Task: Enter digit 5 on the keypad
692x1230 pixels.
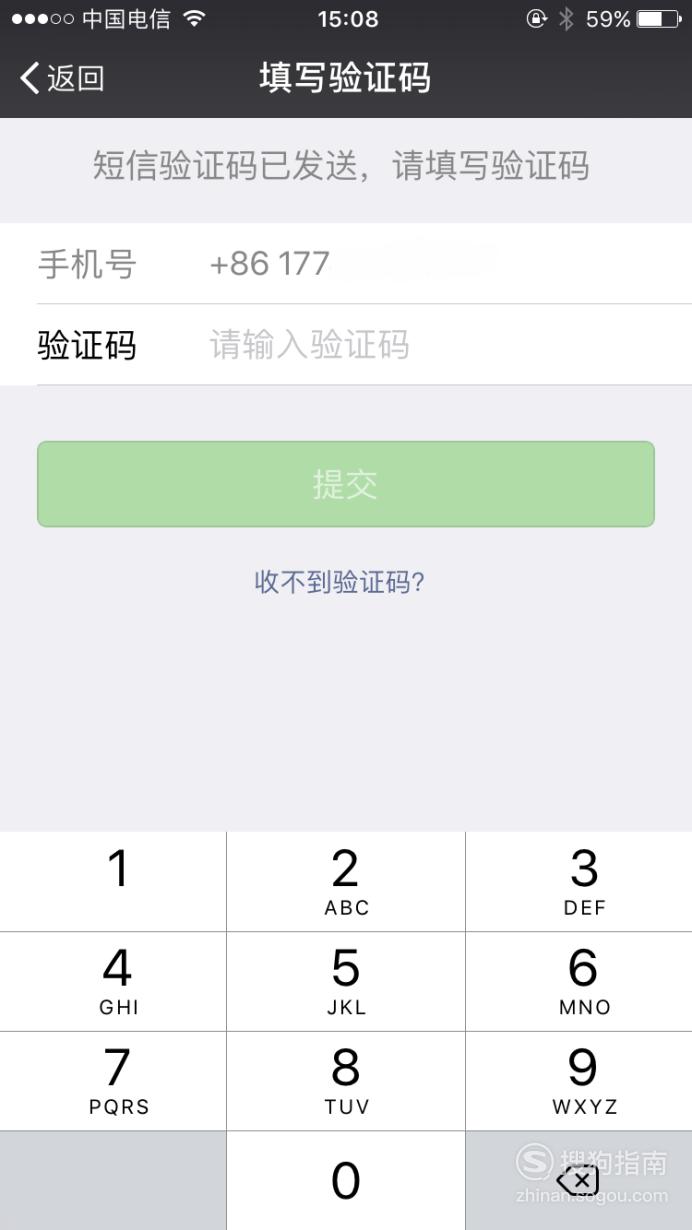Action: pyautogui.click(x=346, y=981)
